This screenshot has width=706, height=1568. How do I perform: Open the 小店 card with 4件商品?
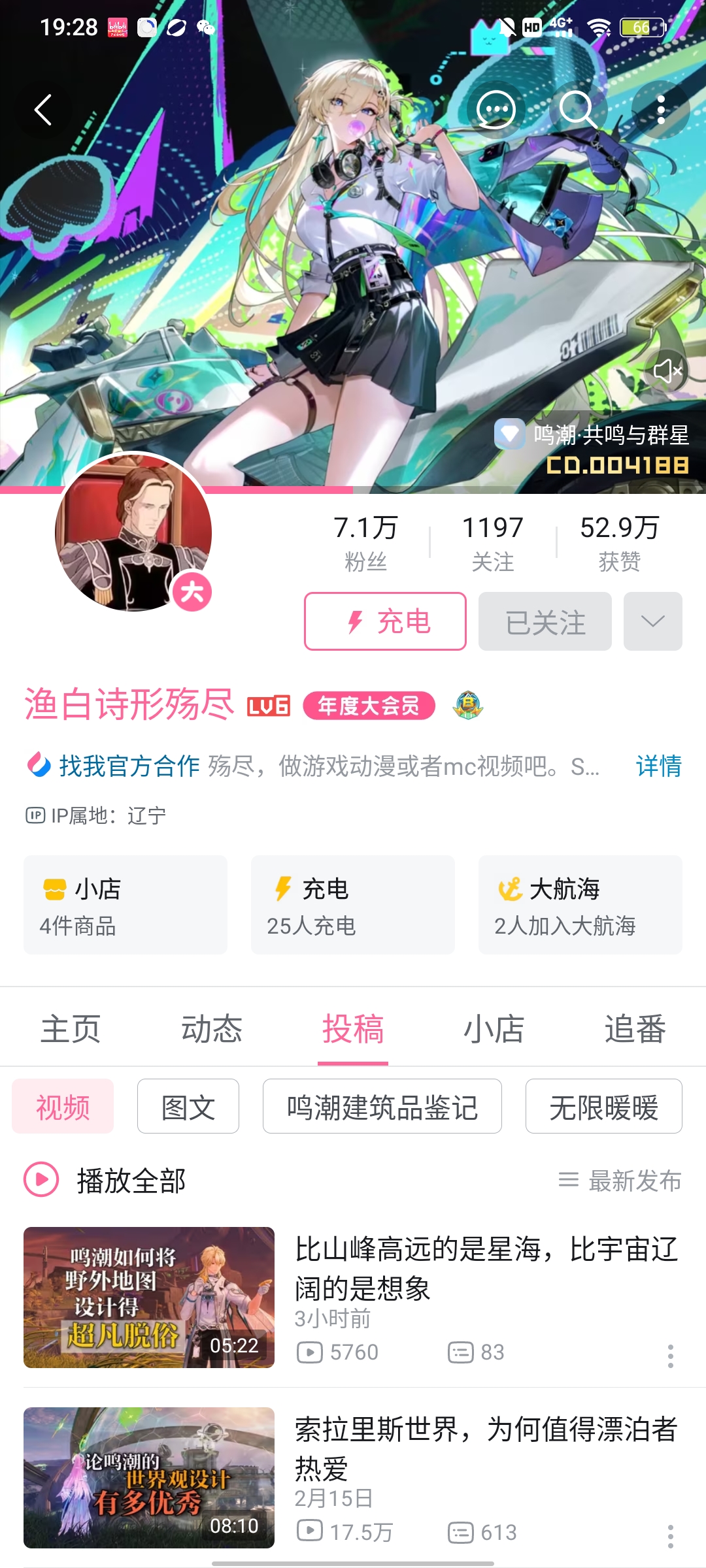pyautogui.click(x=126, y=905)
